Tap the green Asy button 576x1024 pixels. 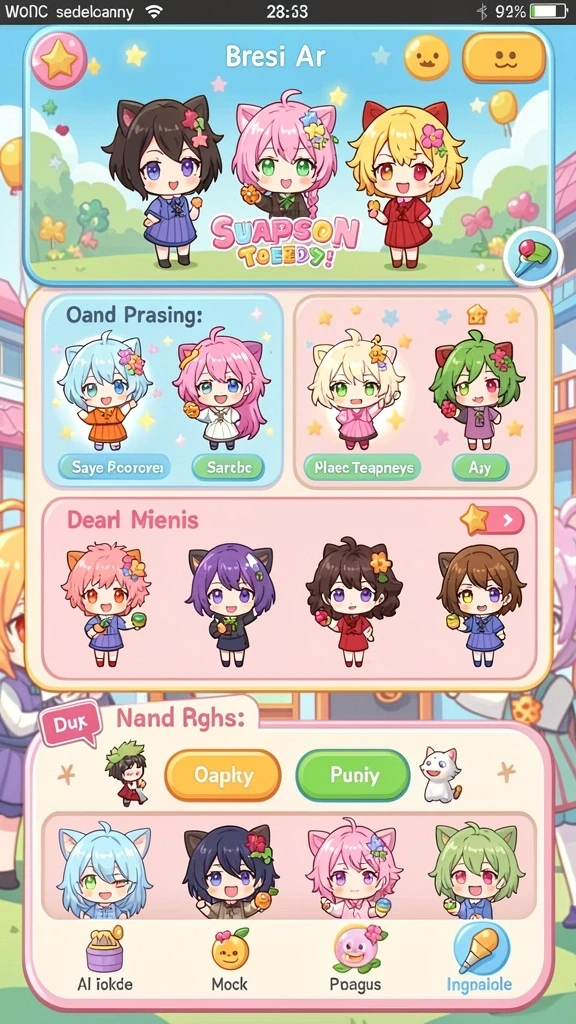point(480,468)
